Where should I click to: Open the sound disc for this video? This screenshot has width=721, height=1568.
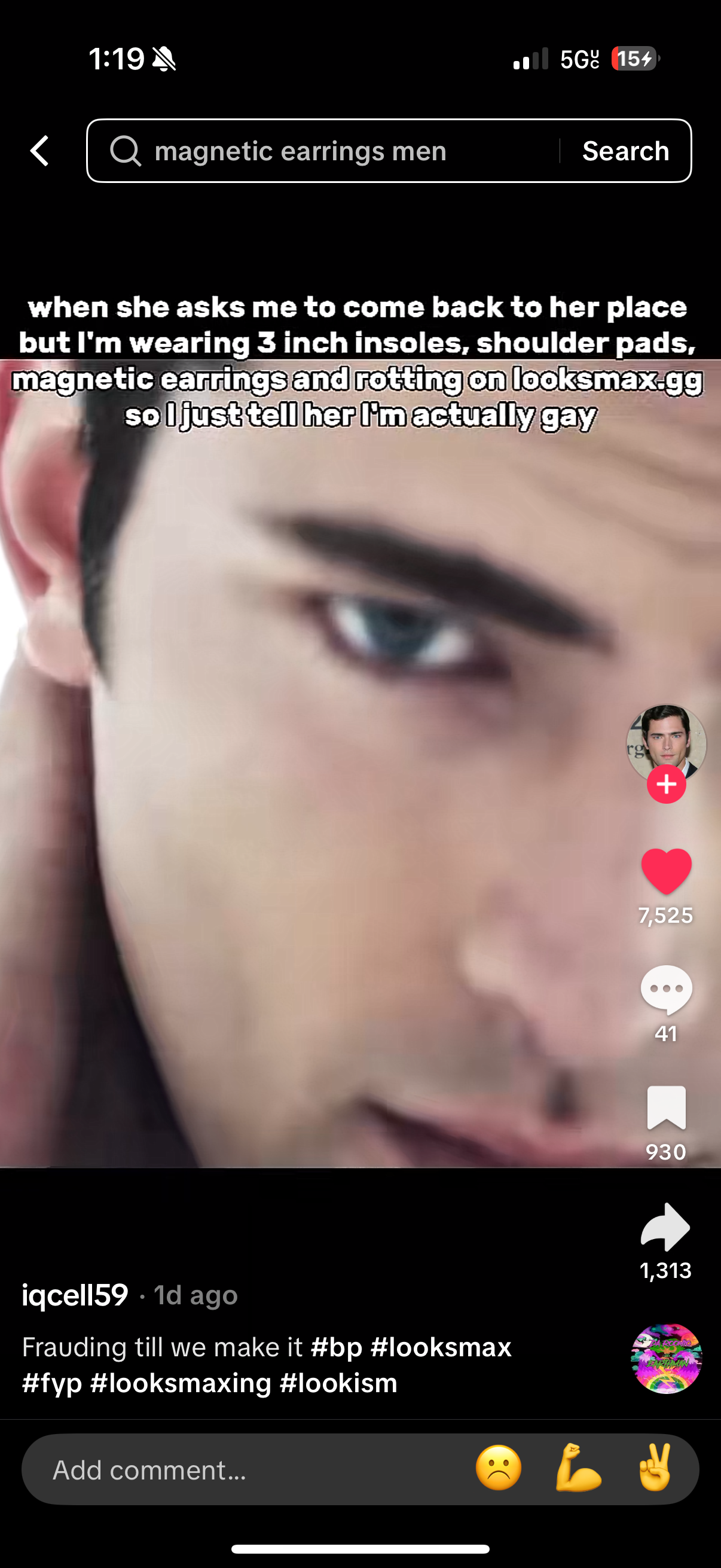(x=666, y=1359)
